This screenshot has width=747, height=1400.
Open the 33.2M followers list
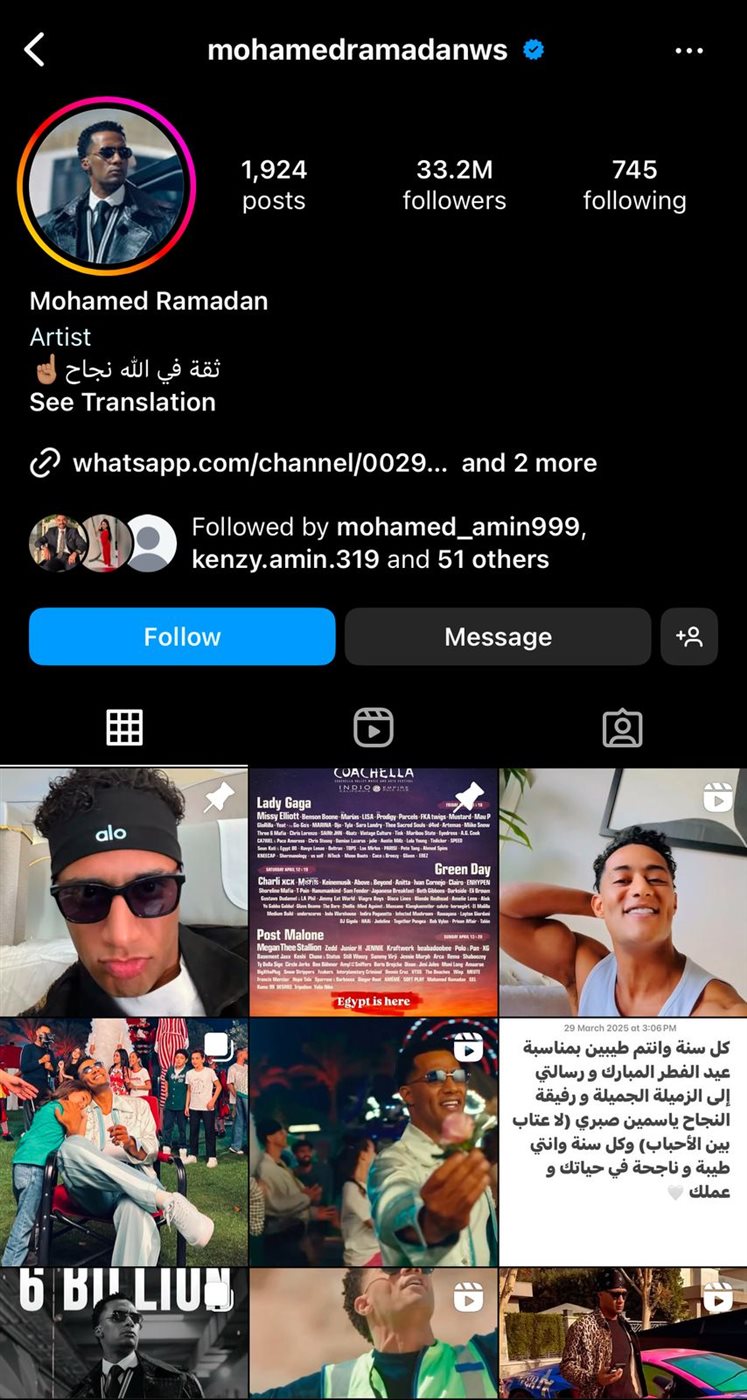pos(454,185)
